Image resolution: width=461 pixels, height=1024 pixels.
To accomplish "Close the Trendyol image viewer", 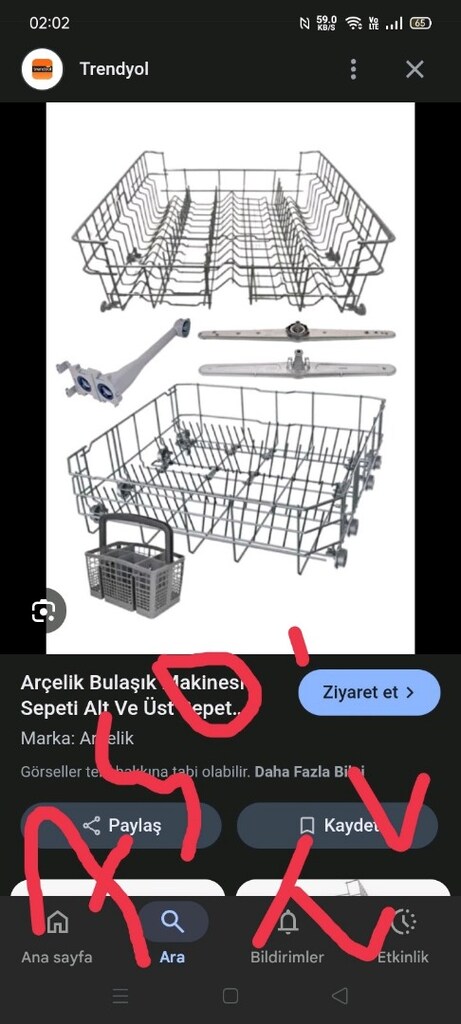I will pos(415,69).
